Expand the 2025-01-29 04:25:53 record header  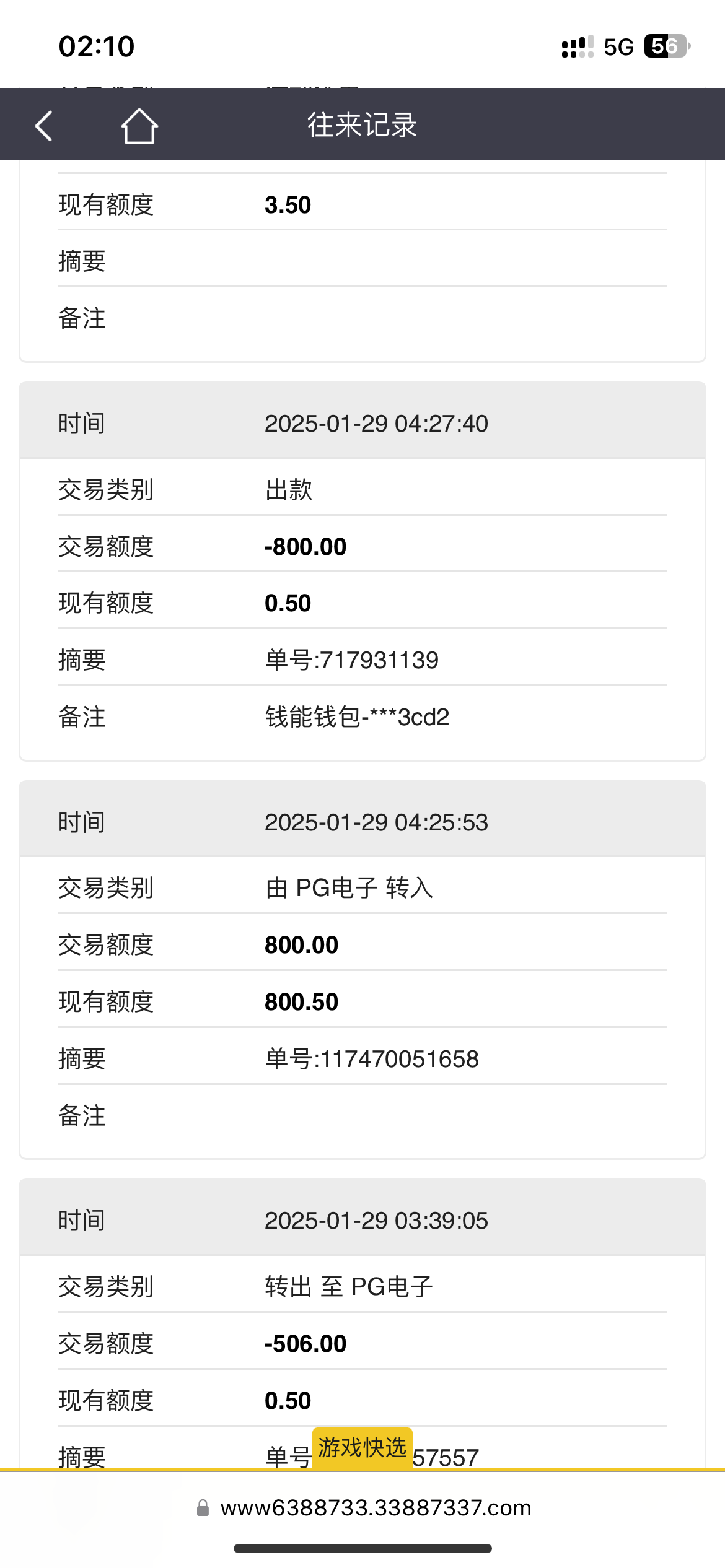pyautogui.click(x=362, y=822)
